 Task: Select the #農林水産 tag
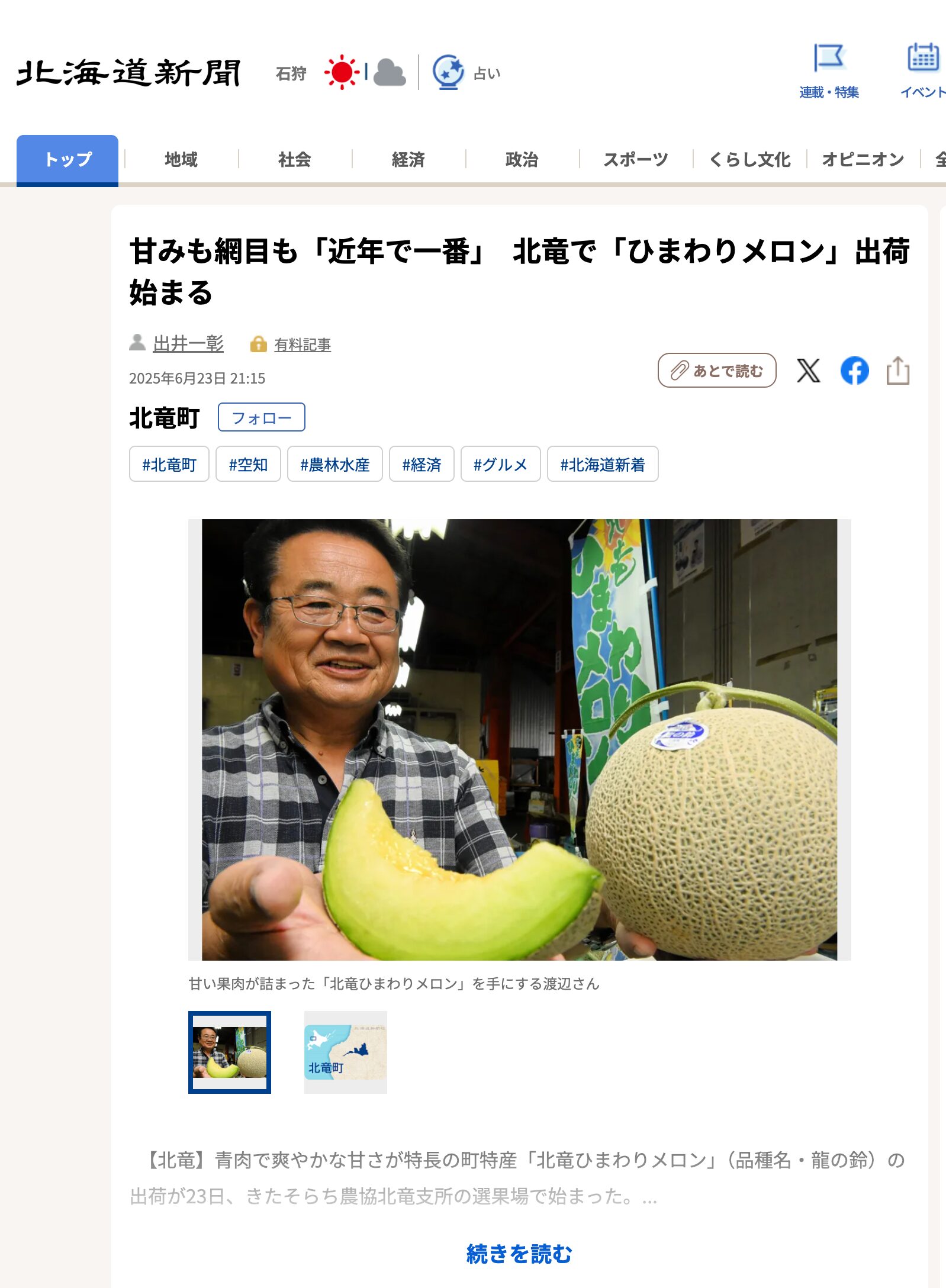[x=334, y=464]
